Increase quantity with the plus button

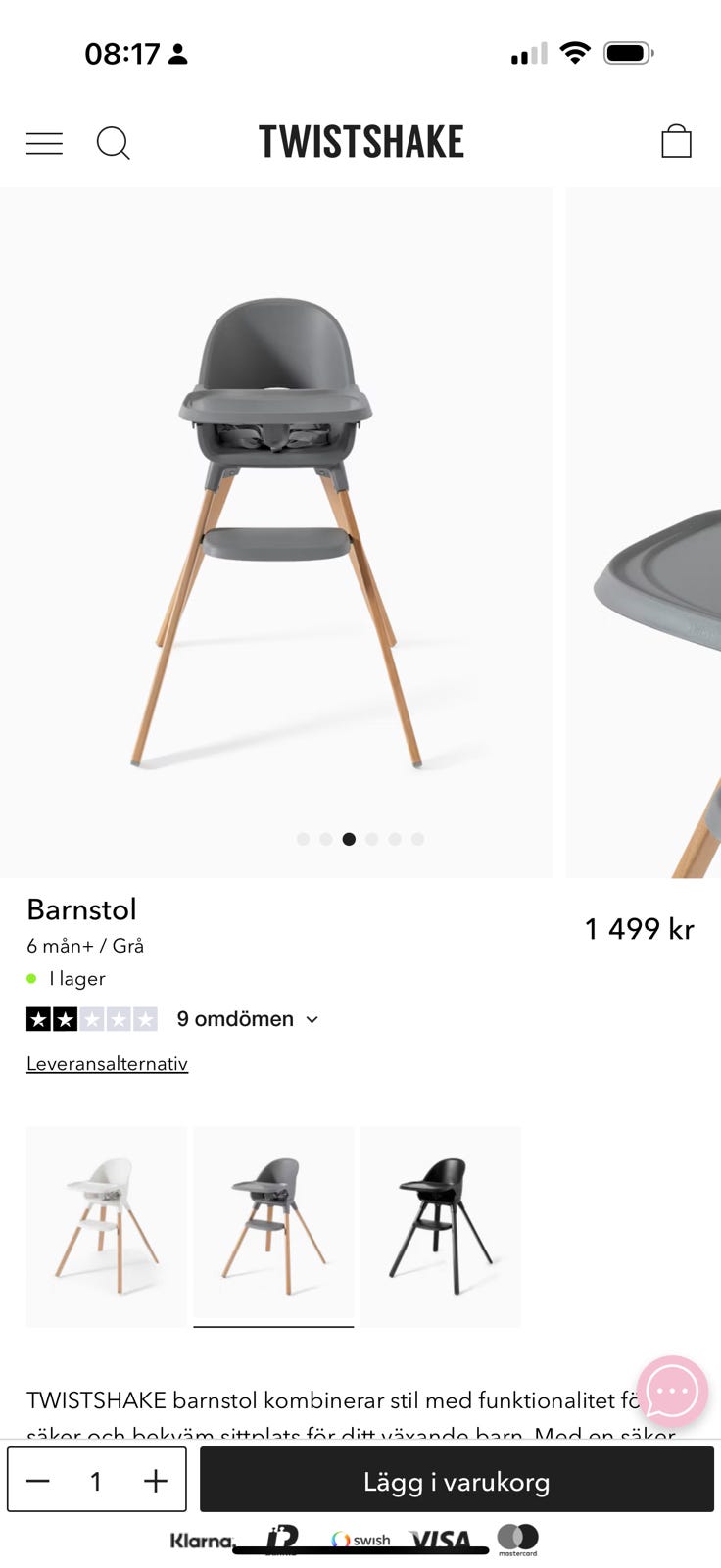(154, 1481)
